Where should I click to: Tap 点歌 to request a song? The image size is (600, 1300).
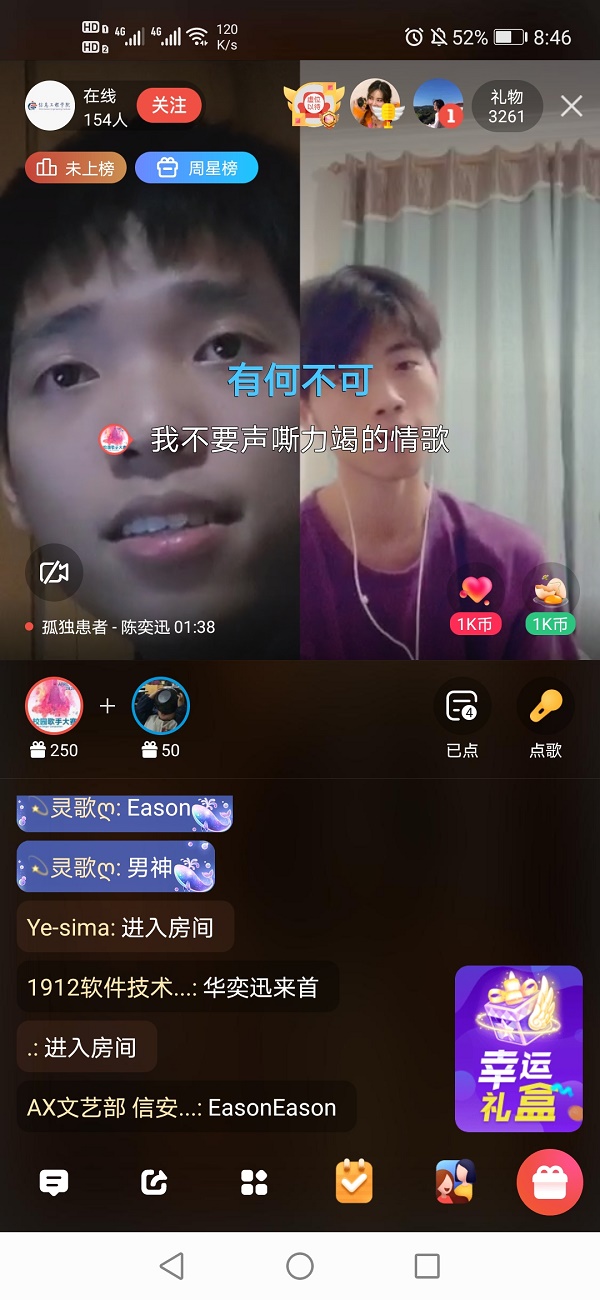[545, 717]
